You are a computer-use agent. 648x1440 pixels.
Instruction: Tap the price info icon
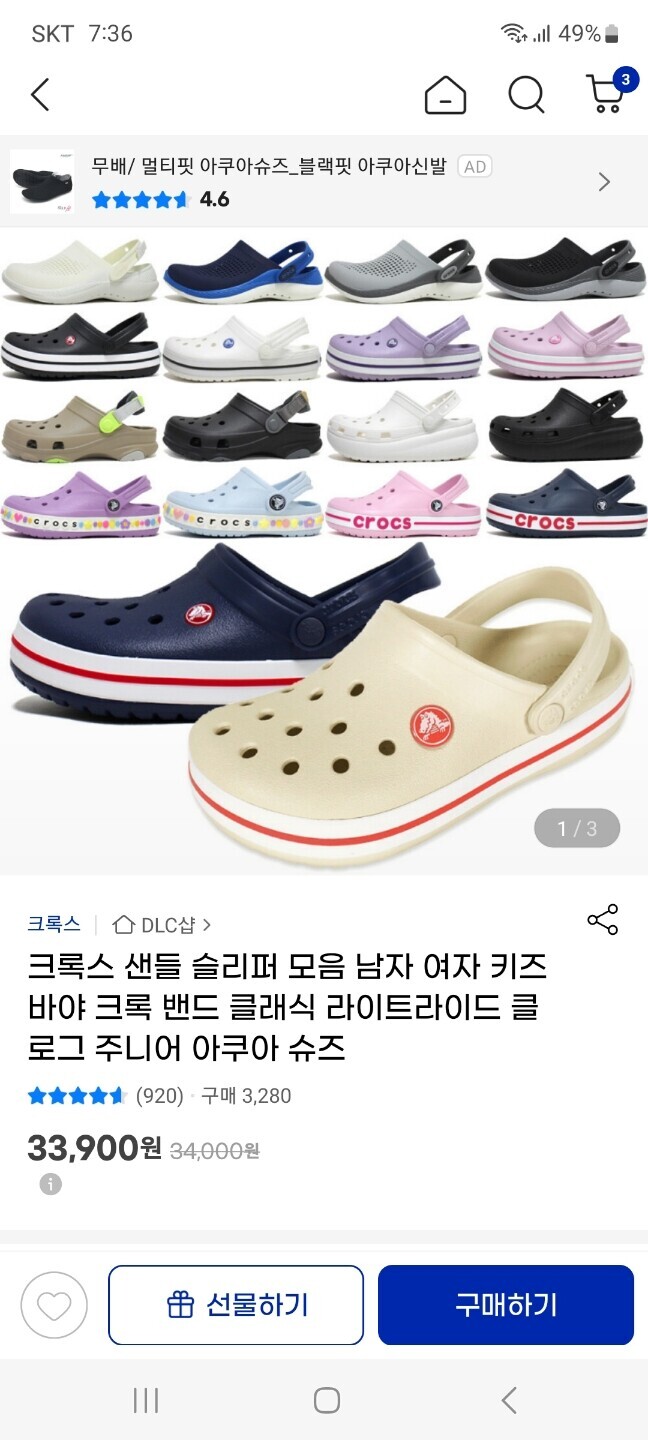point(51,1184)
